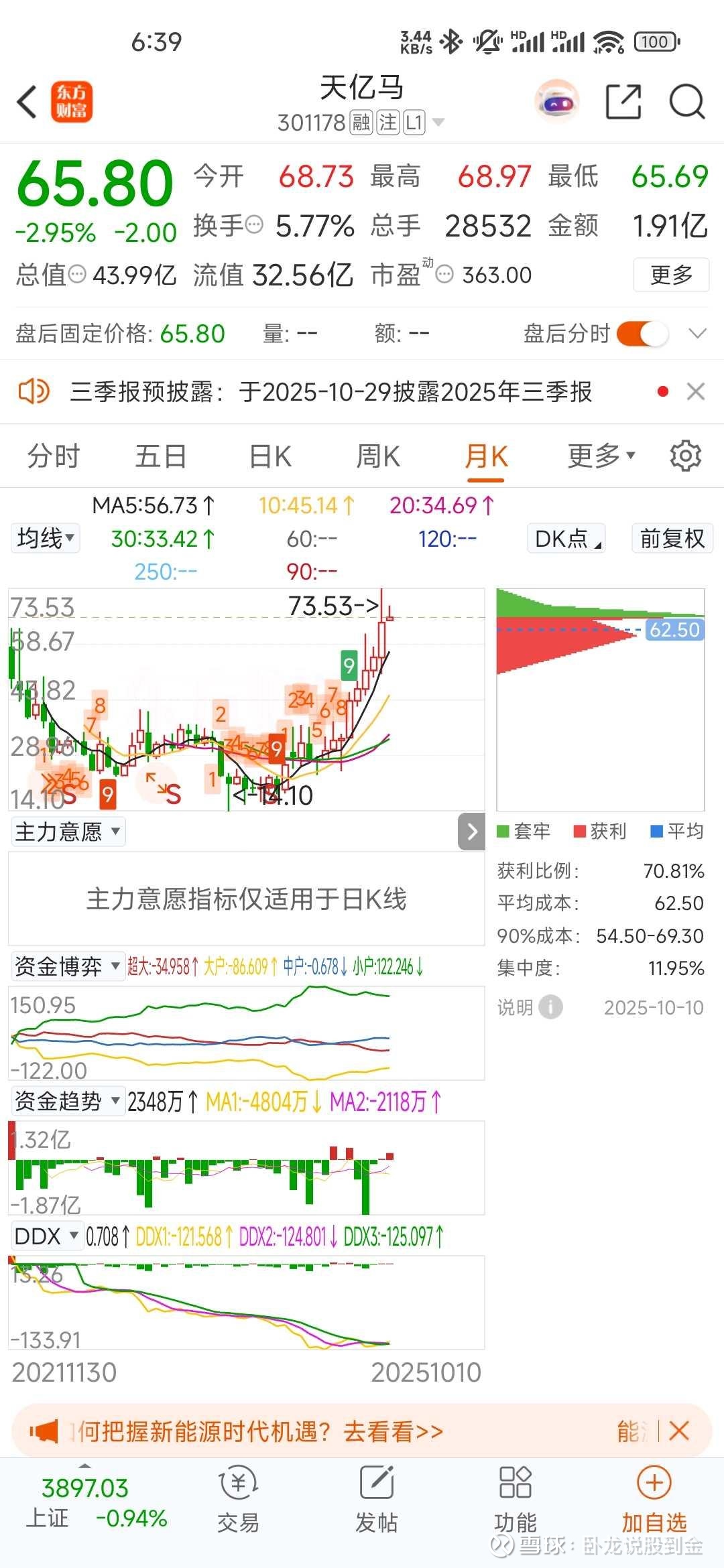Open the search magnifier icon
Viewport: 724px width, 1568px height.
point(687,103)
